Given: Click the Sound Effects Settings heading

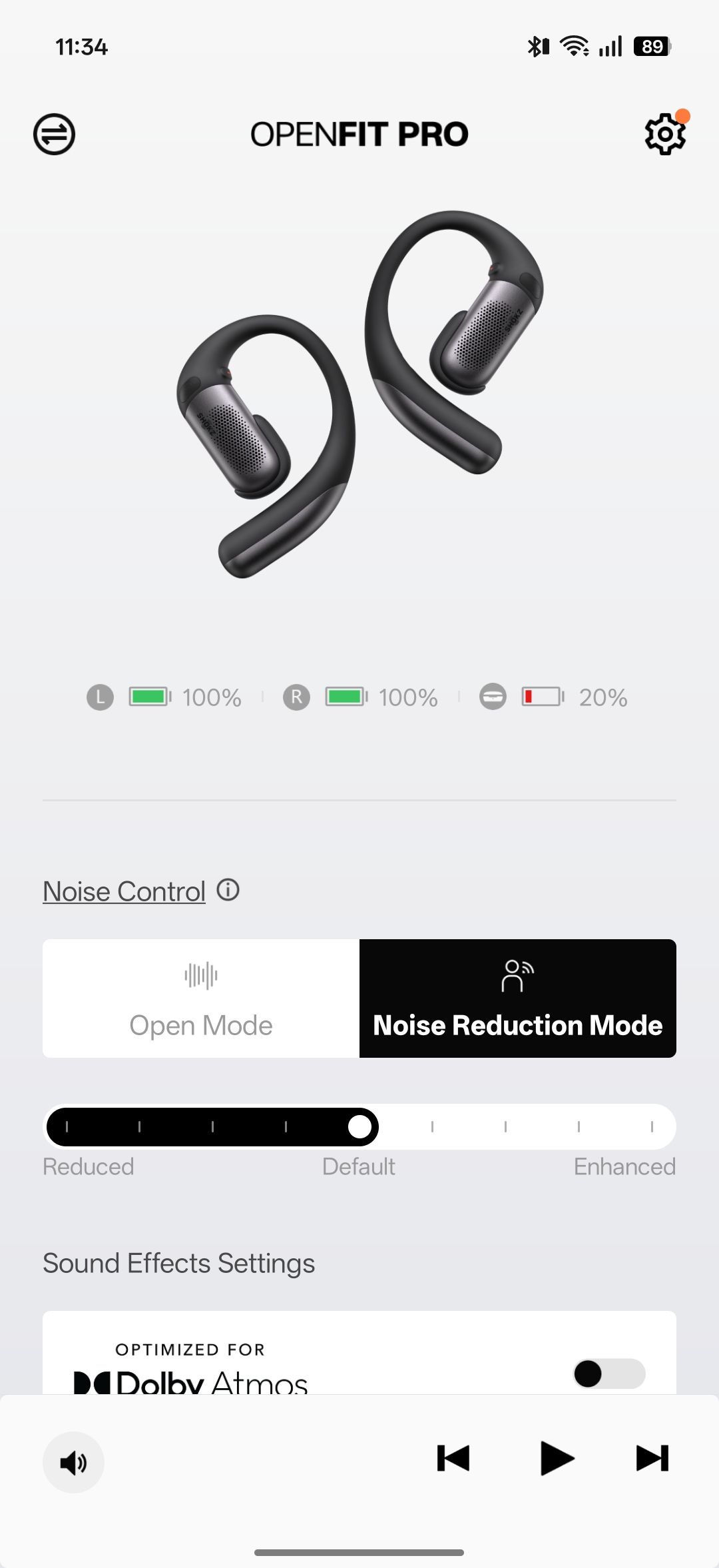Looking at the screenshot, I should [x=178, y=1262].
